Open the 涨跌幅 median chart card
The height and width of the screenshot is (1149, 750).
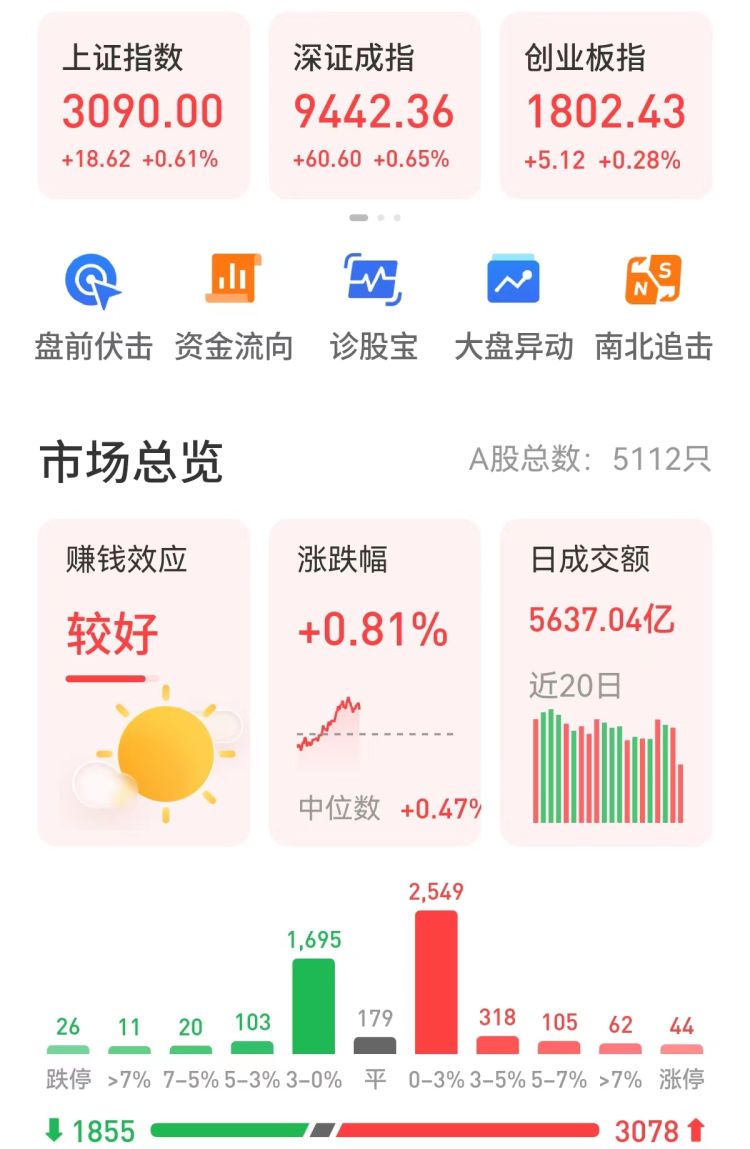374,682
